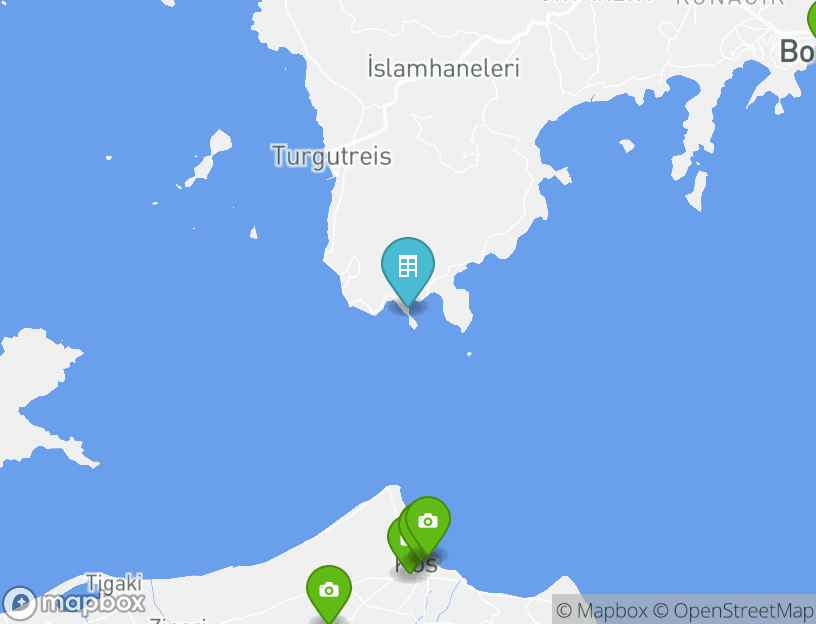Select the blue hotel marker below Turgutreis
Image resolution: width=816 pixels, height=624 pixels.
click(408, 267)
